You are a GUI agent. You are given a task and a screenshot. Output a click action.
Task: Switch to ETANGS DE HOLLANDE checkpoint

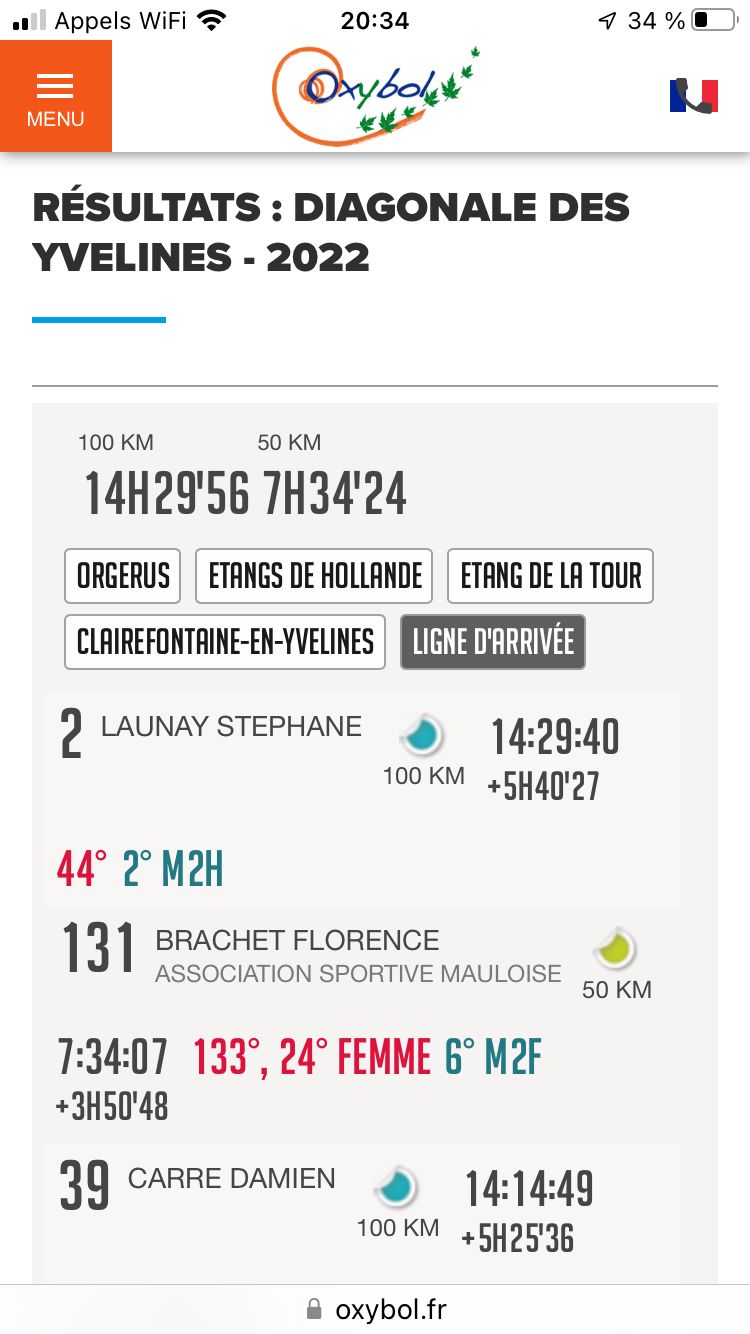point(314,576)
